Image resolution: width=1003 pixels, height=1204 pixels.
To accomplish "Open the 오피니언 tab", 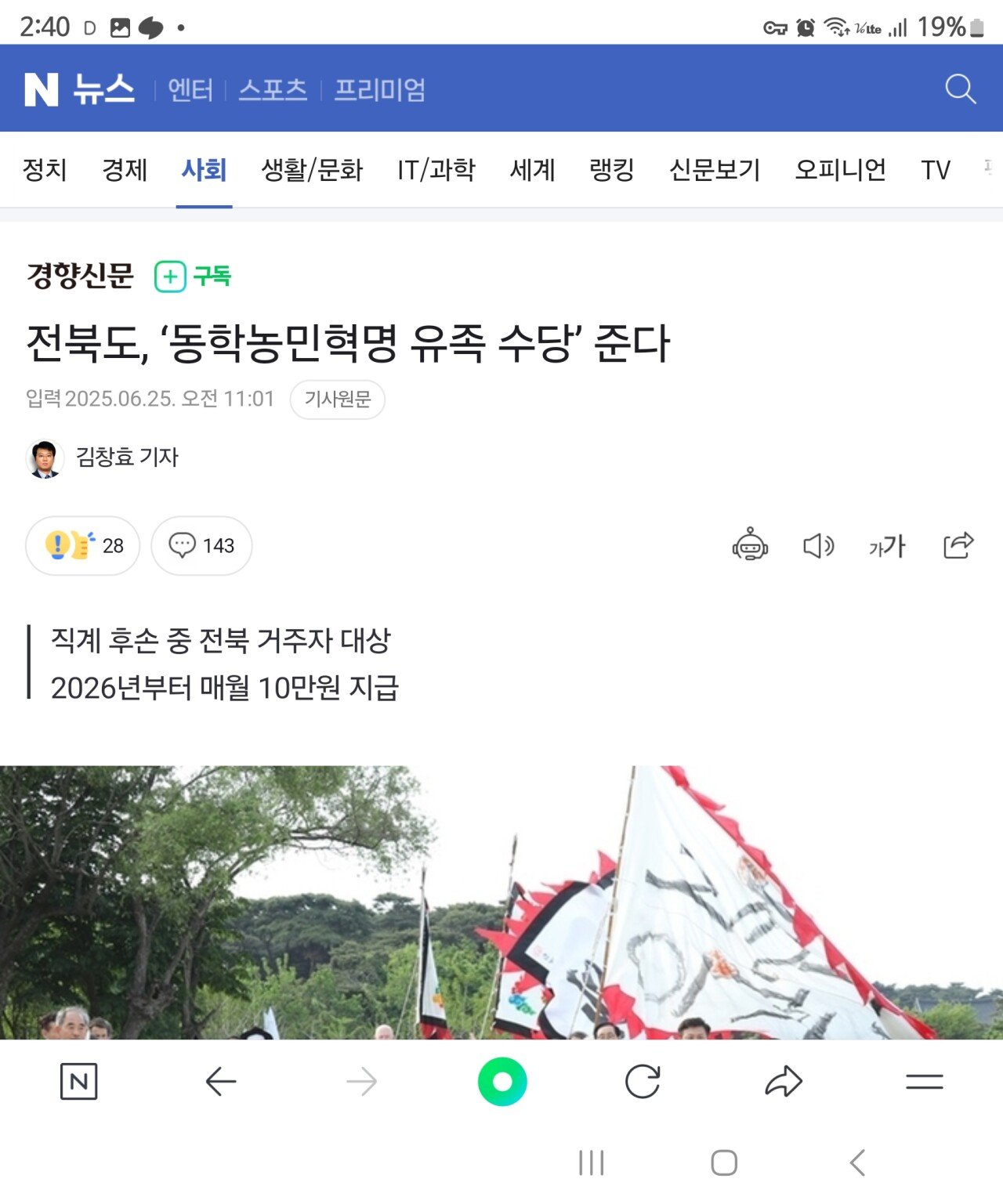I will coord(840,170).
